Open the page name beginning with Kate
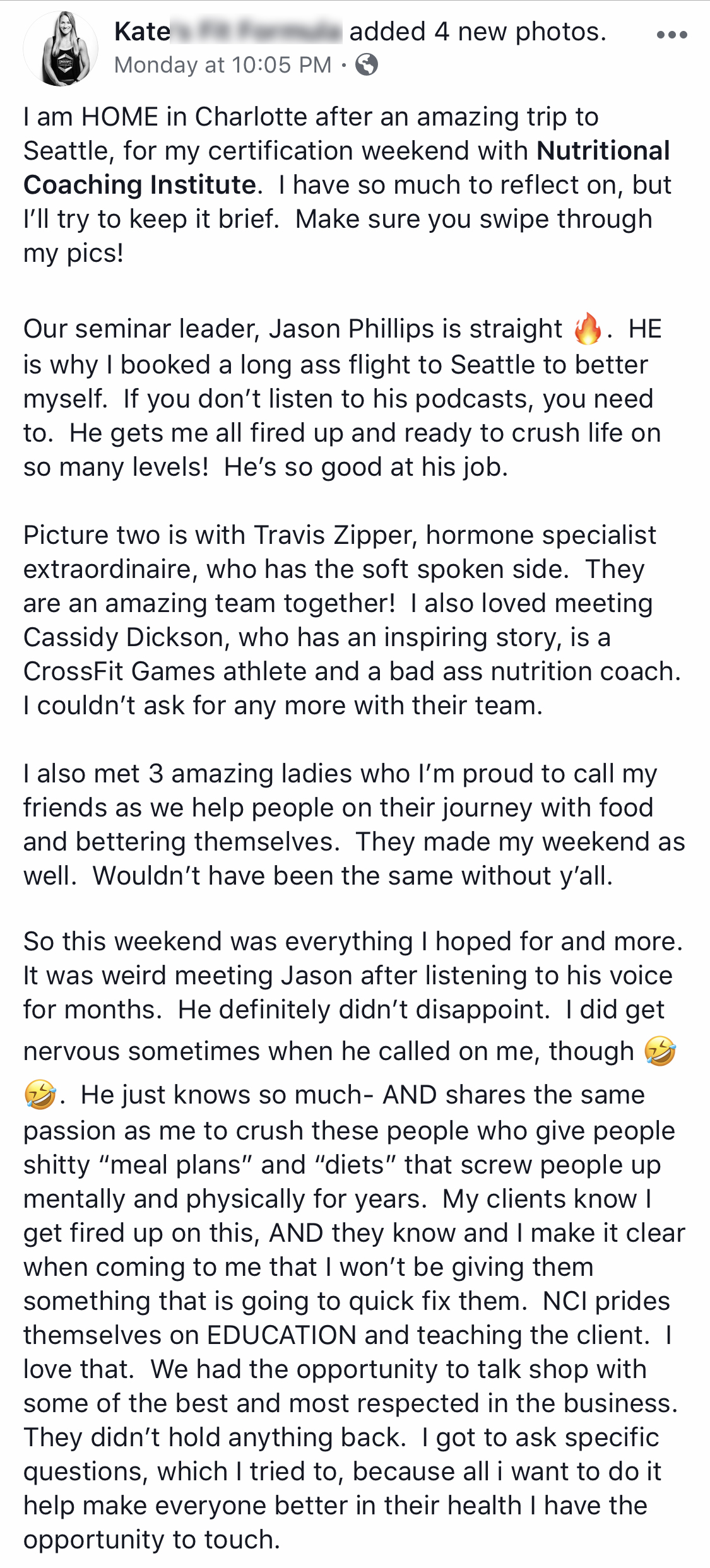 [228, 32]
